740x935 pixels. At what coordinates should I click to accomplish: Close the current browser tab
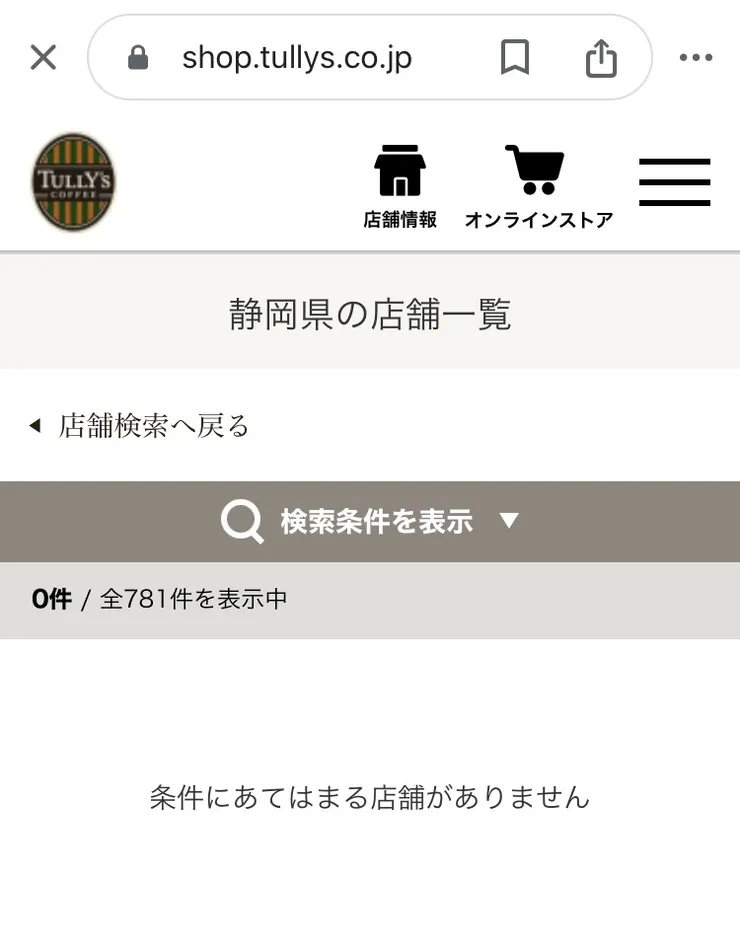click(43, 57)
